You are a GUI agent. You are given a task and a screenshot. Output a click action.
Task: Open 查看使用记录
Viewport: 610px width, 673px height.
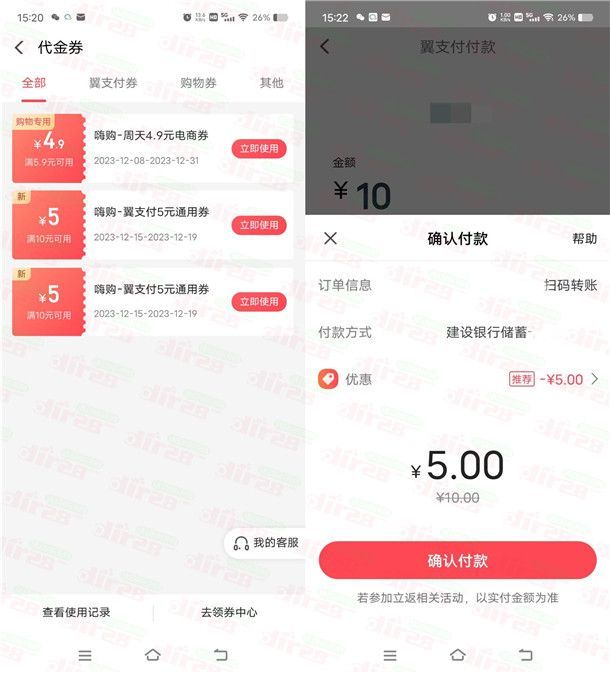coord(76,612)
